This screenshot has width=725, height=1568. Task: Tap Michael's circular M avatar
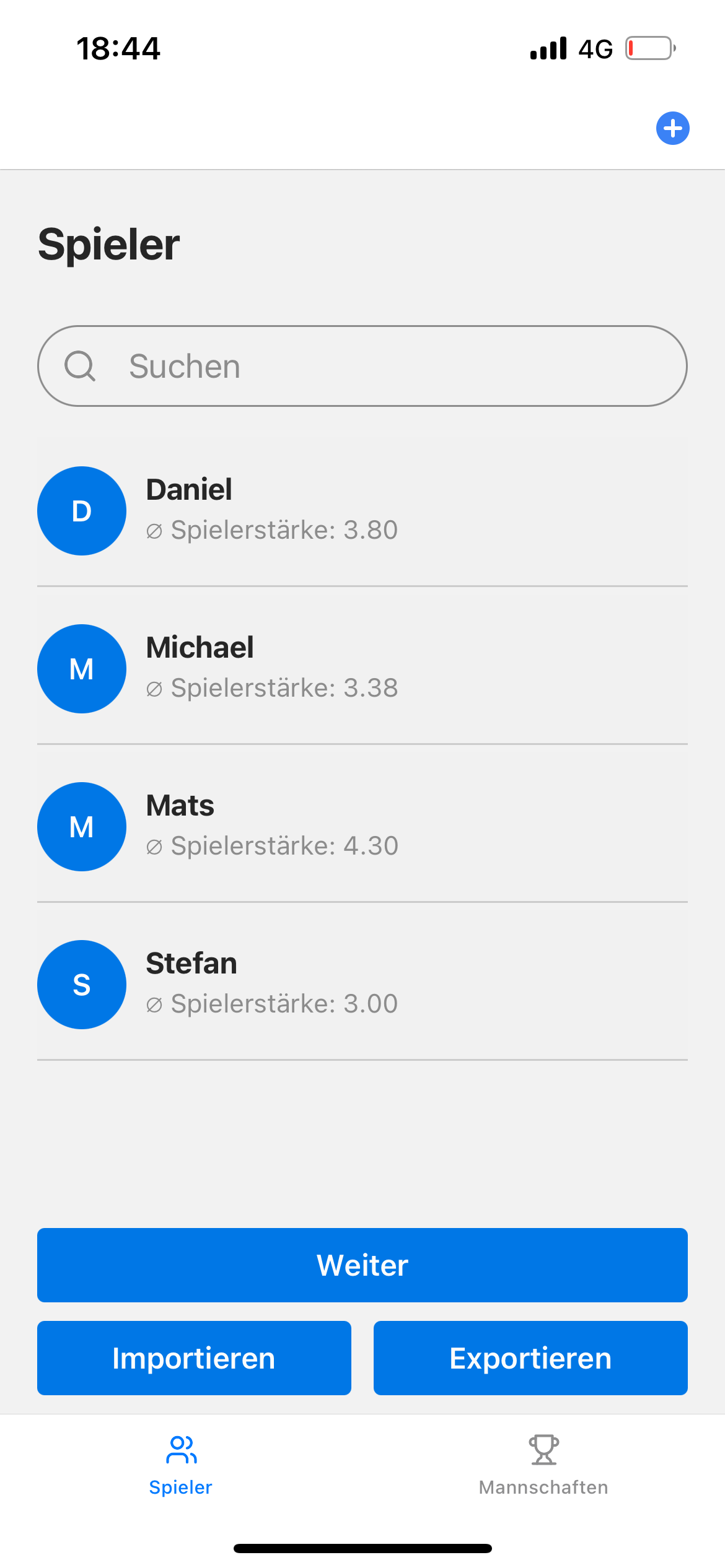pos(81,668)
